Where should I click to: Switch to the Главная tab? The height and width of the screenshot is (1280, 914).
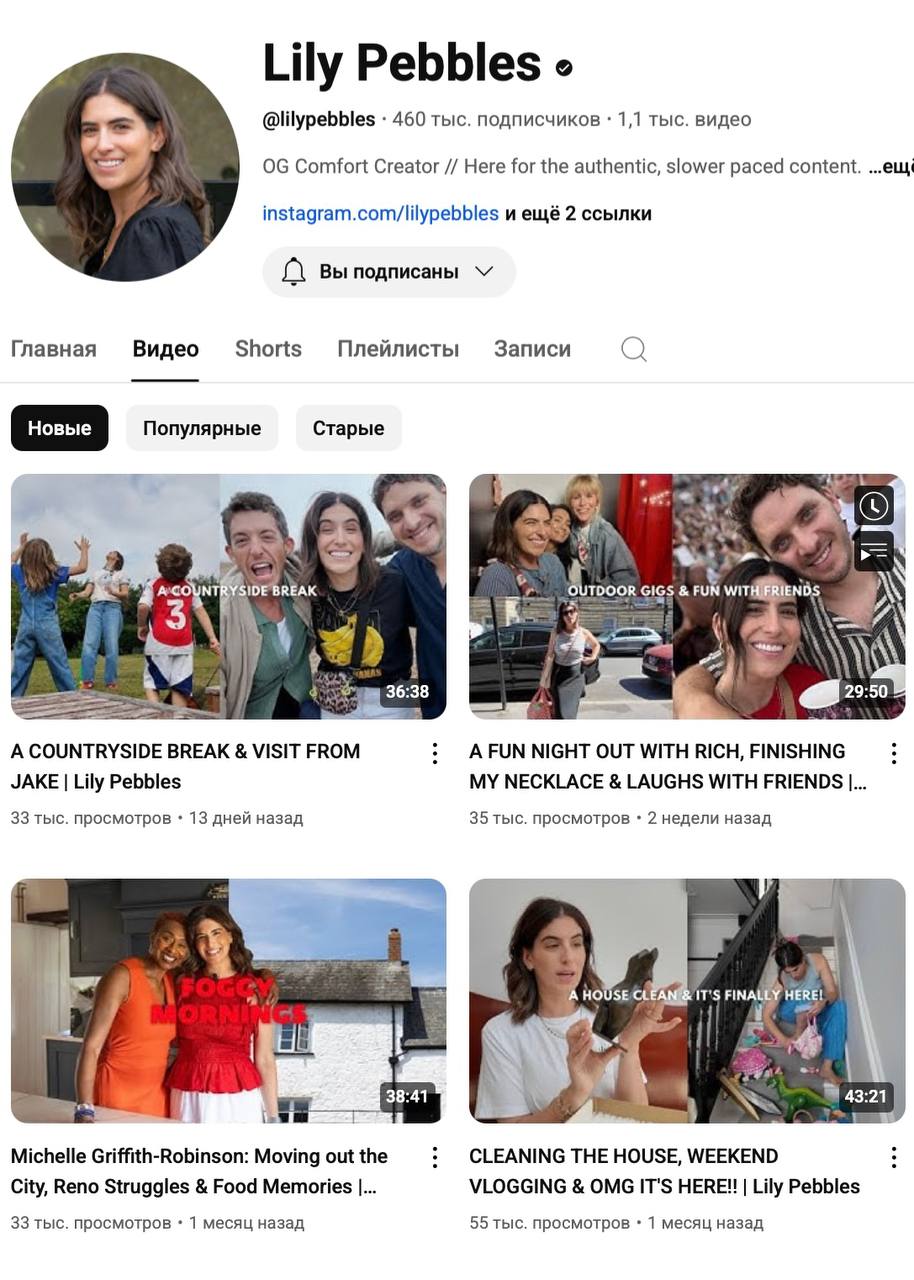click(54, 349)
